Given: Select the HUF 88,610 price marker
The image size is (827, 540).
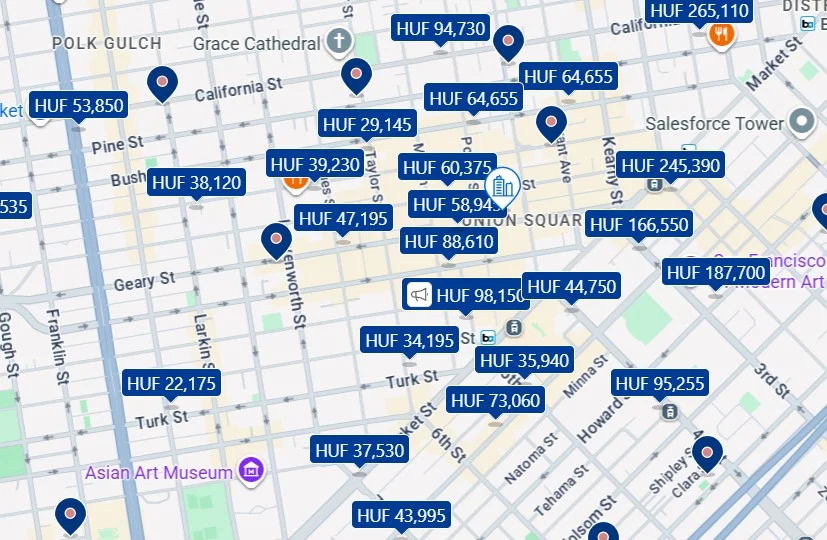Looking at the screenshot, I should (449, 242).
